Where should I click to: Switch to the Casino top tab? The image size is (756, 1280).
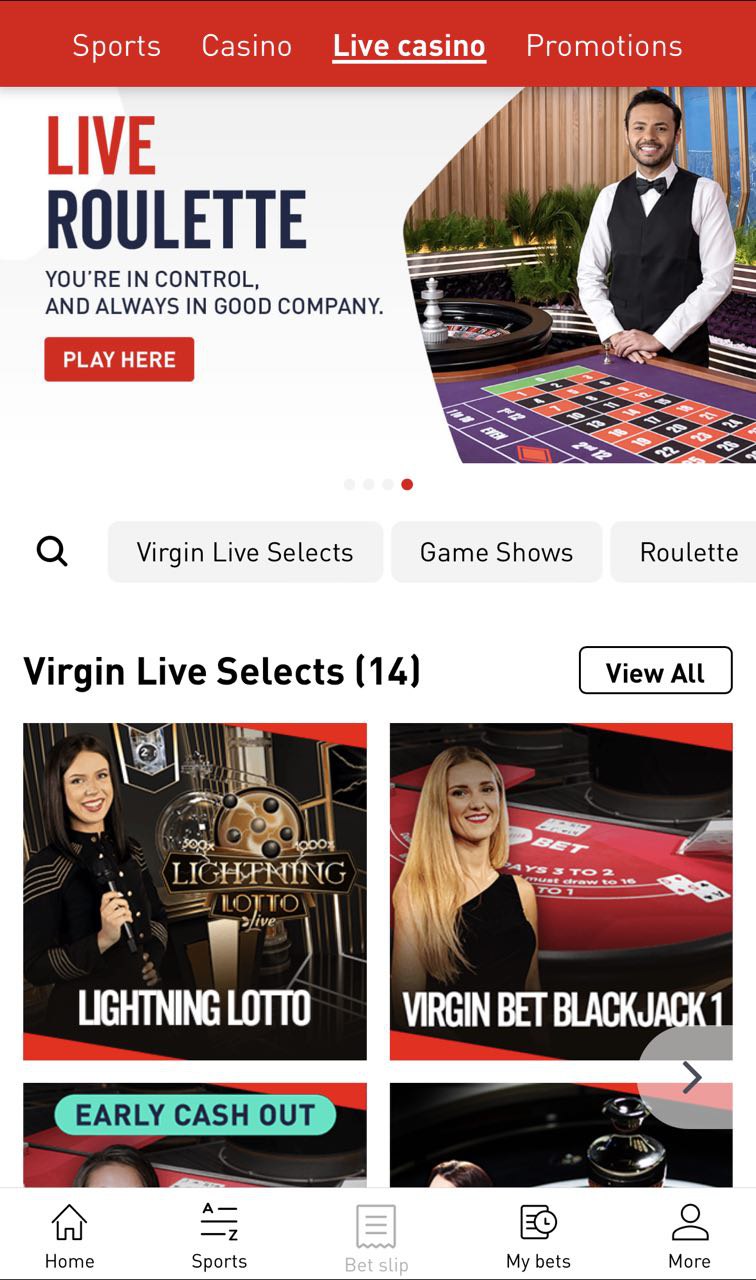[x=246, y=46]
